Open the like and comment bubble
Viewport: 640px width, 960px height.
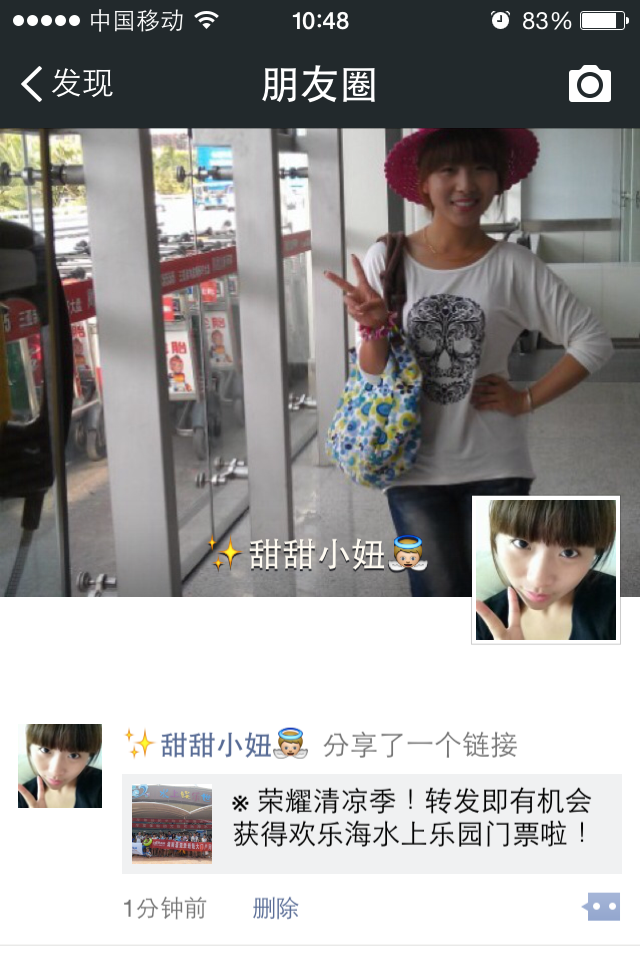(602, 907)
